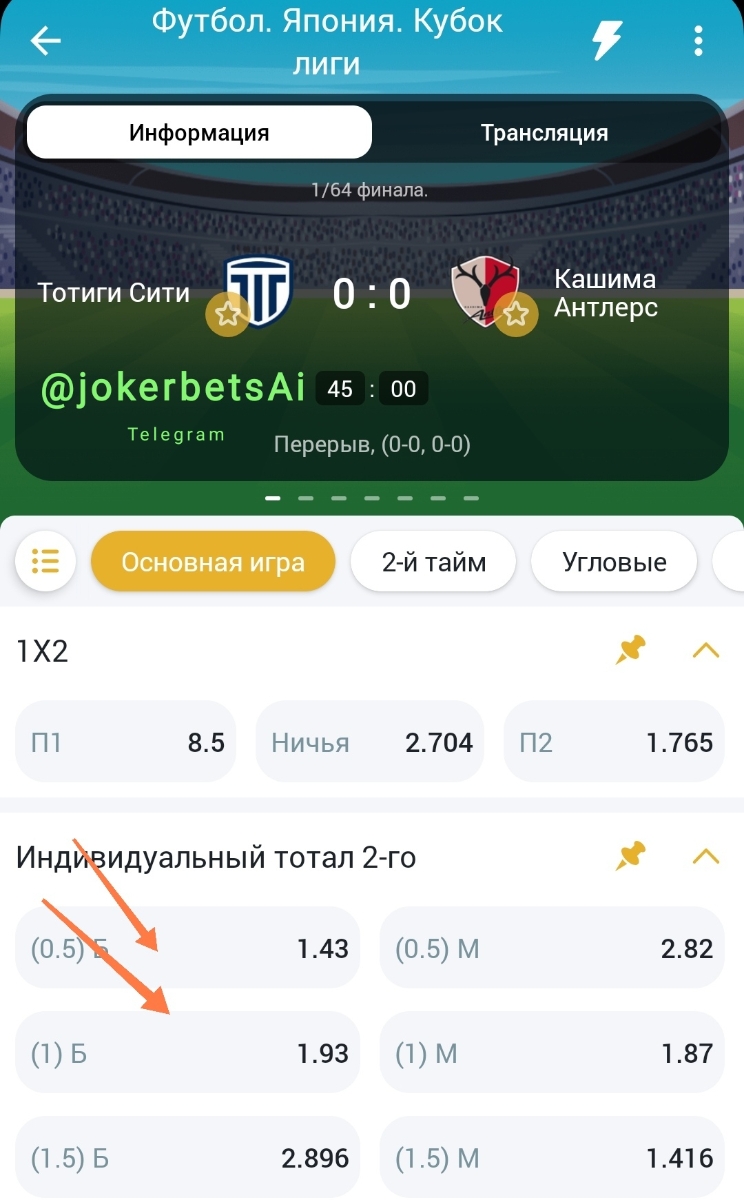Select (0.5) Б at 1.43
Screen dimensions: 744x1200
click(187, 948)
